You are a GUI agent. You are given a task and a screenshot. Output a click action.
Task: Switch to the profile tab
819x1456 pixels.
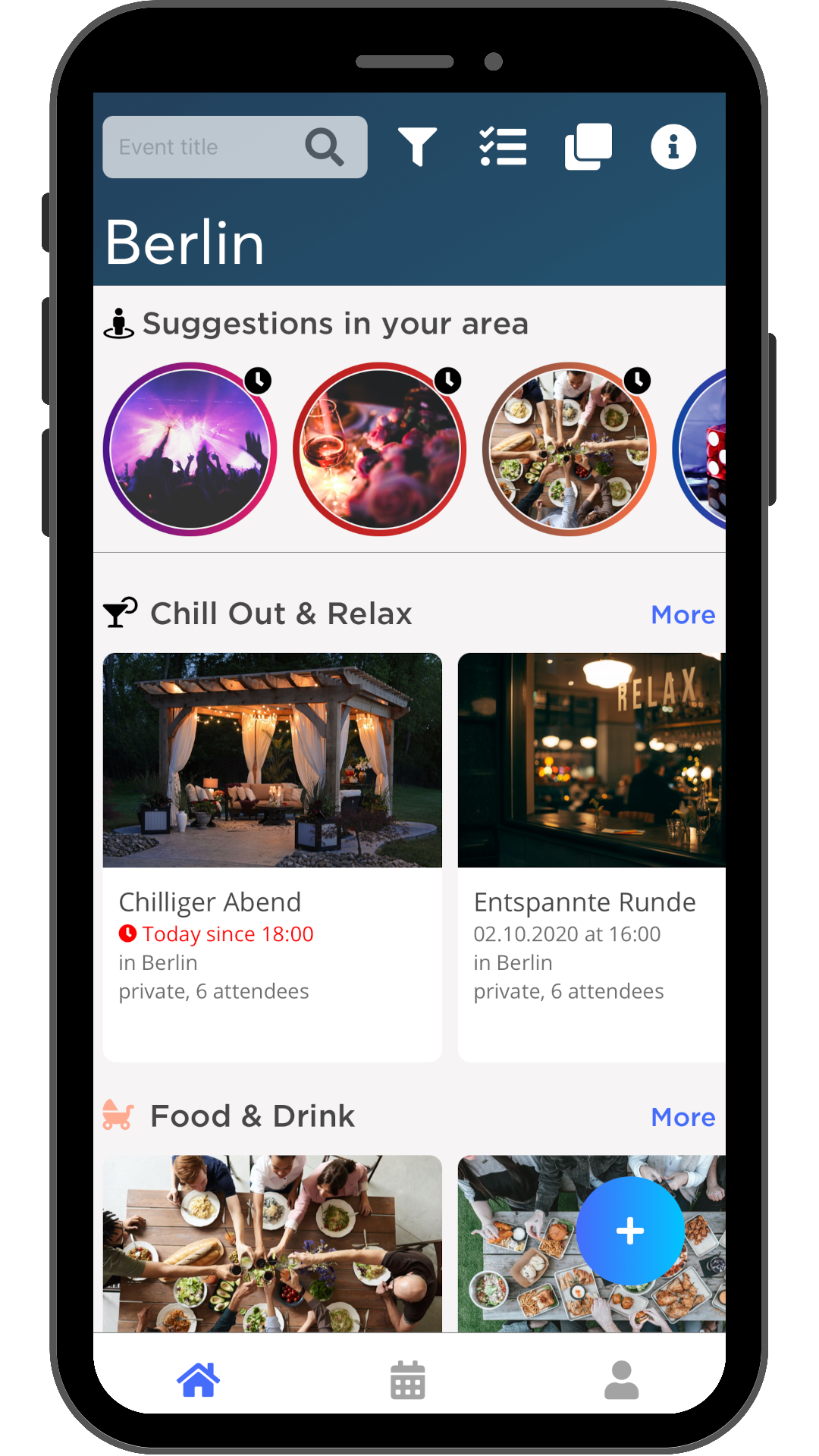621,1379
